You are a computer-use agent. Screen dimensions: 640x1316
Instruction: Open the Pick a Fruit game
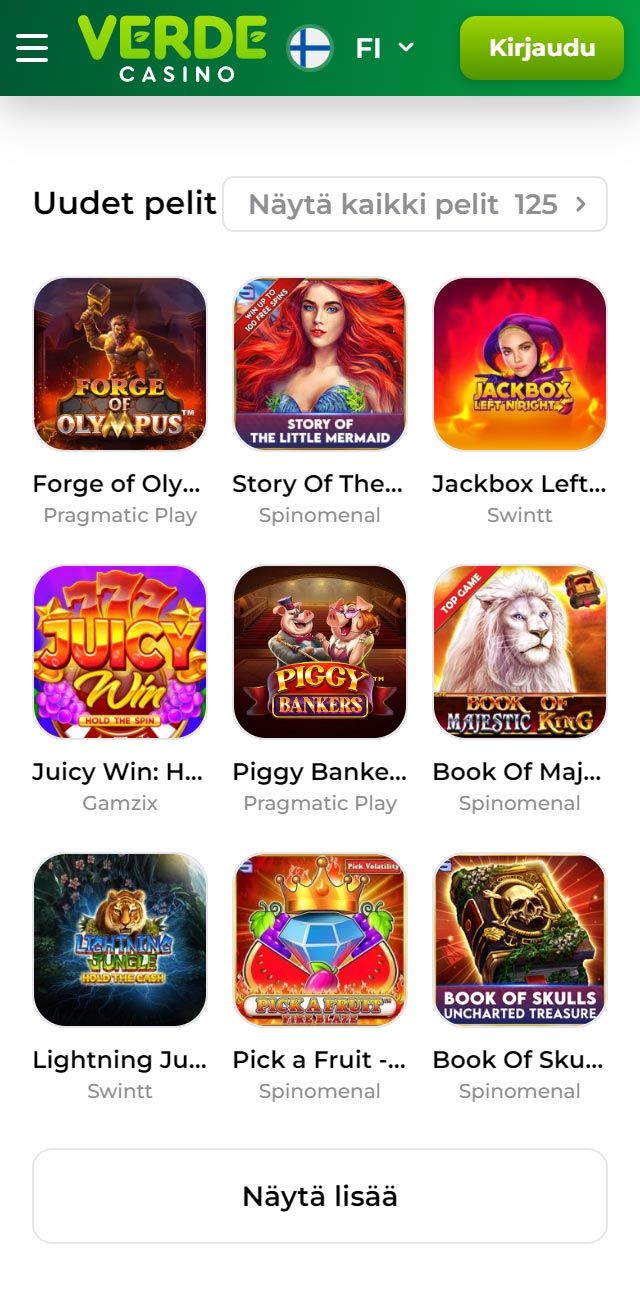(x=320, y=940)
